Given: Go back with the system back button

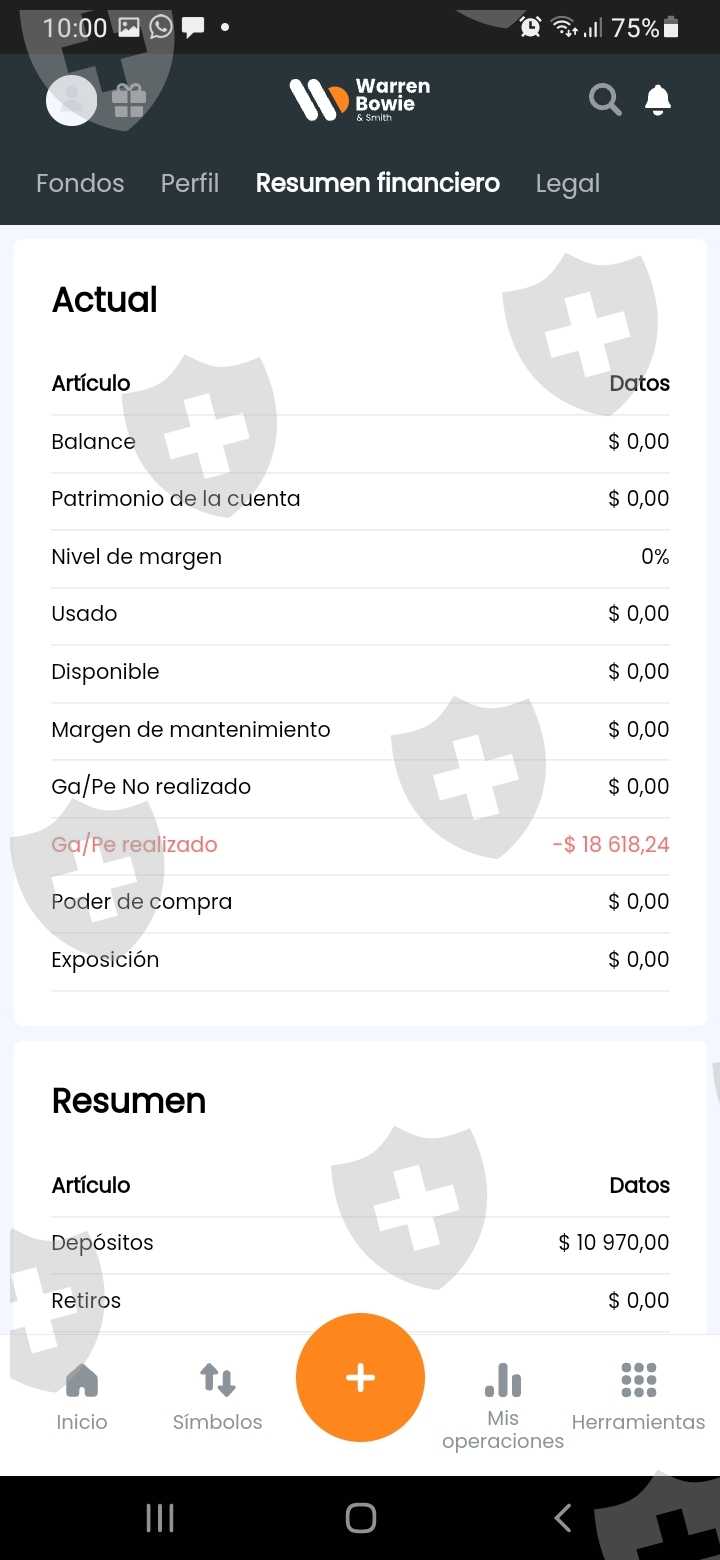Looking at the screenshot, I should click(x=563, y=1518).
